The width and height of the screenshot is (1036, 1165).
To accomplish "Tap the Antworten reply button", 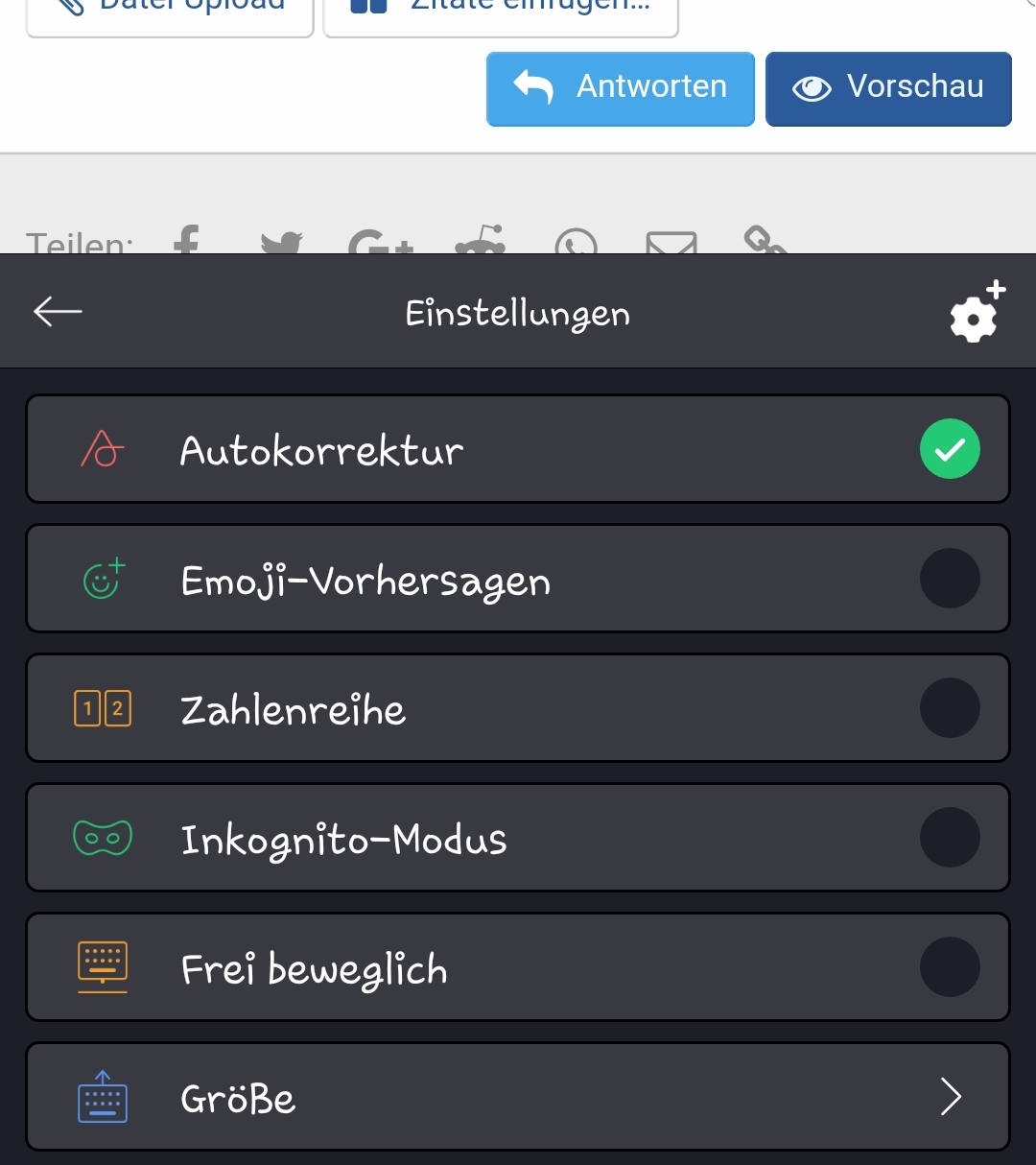I will 620,88.
